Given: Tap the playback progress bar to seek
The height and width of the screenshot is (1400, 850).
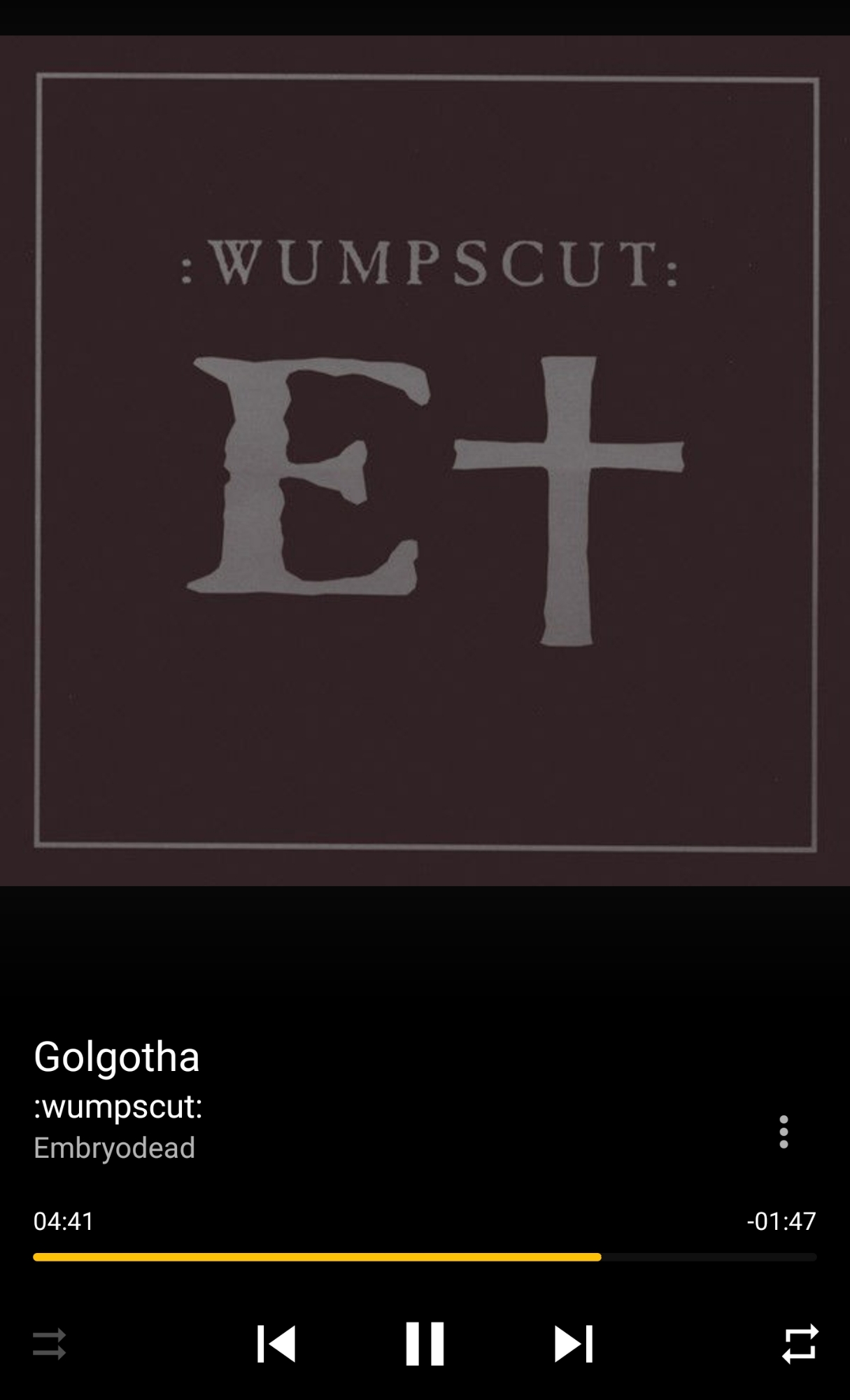Looking at the screenshot, I should (425, 1257).
